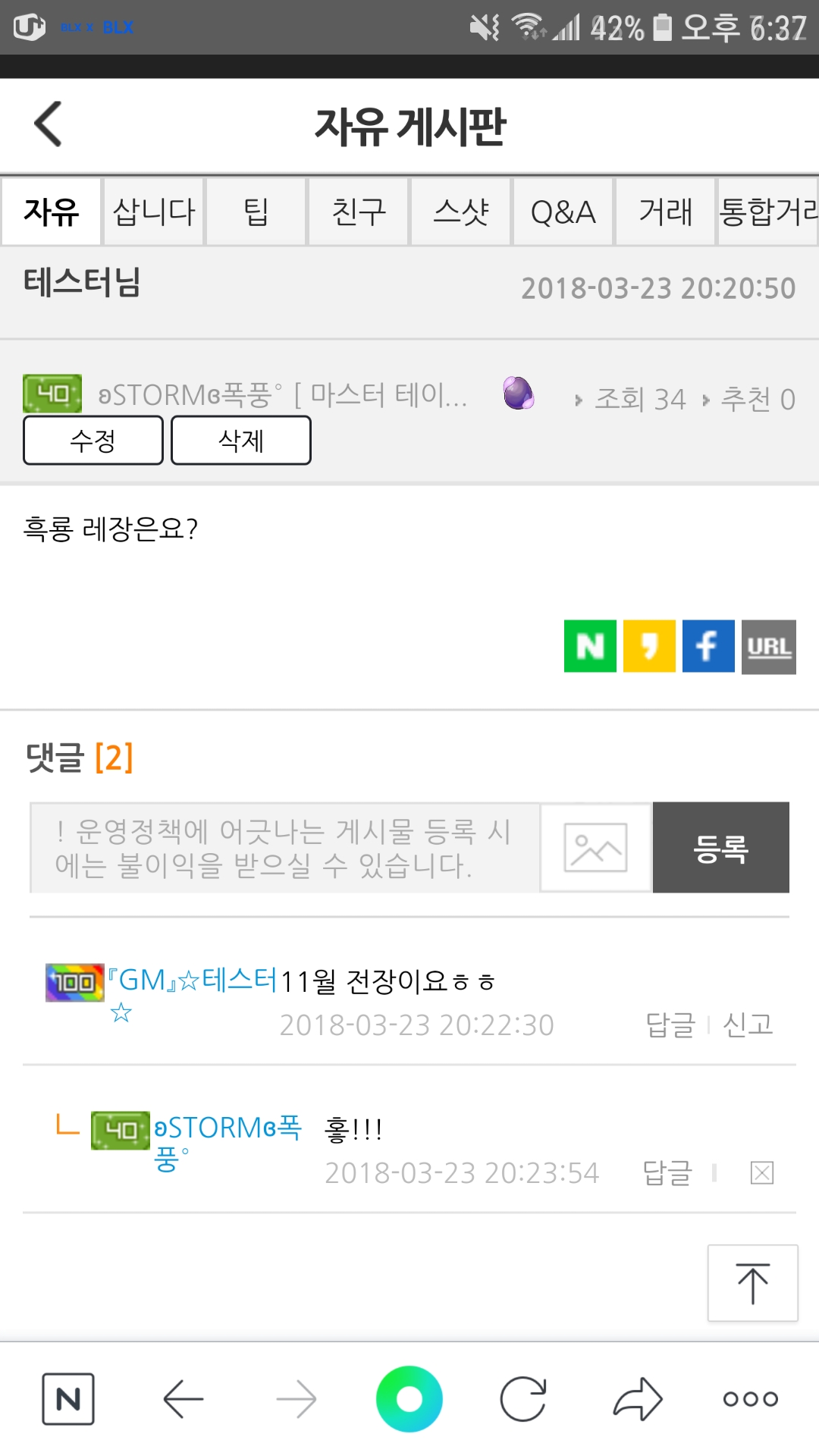Screen dimensions: 819x1456
Task: Switch to the 삽니다 tab
Action: tap(154, 212)
